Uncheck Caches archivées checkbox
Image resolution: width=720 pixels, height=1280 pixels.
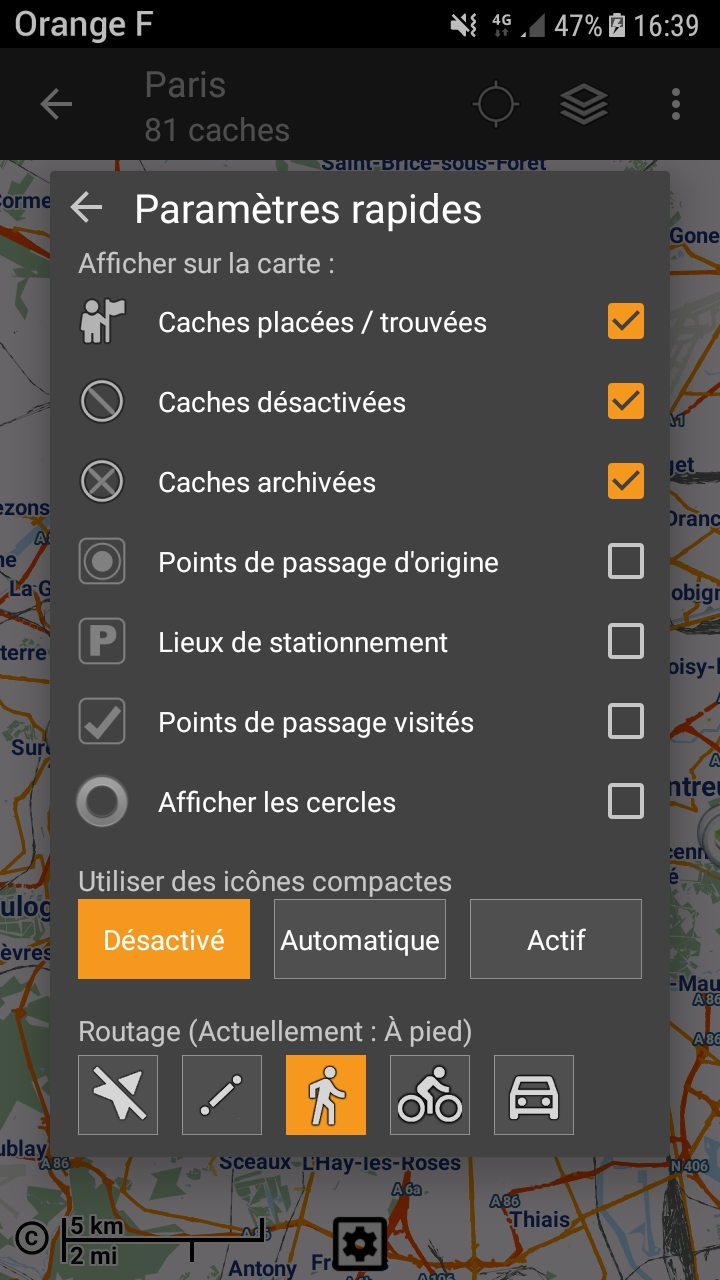tap(626, 482)
